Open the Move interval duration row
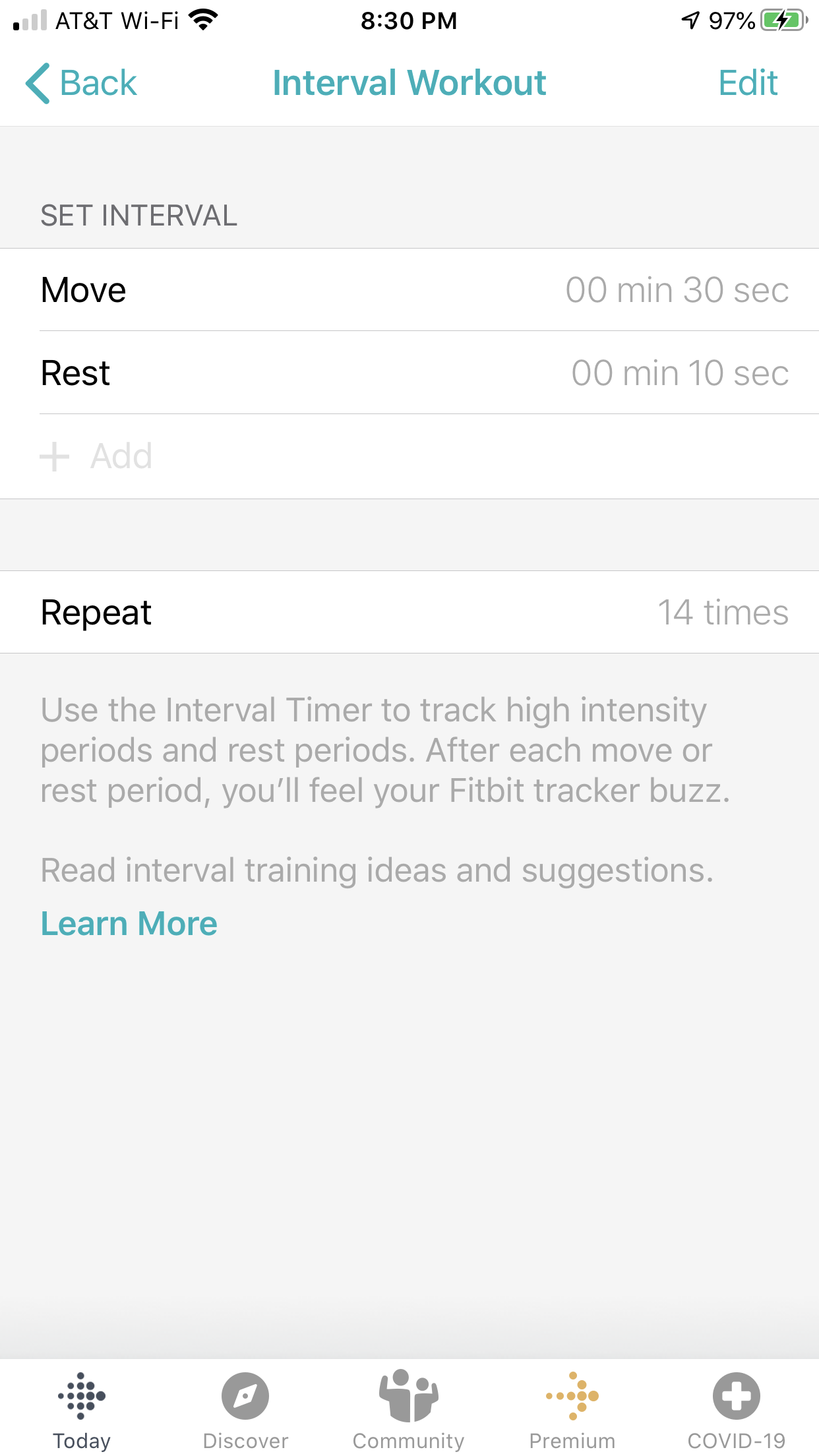Image resolution: width=819 pixels, height=1456 pixels. tap(409, 290)
